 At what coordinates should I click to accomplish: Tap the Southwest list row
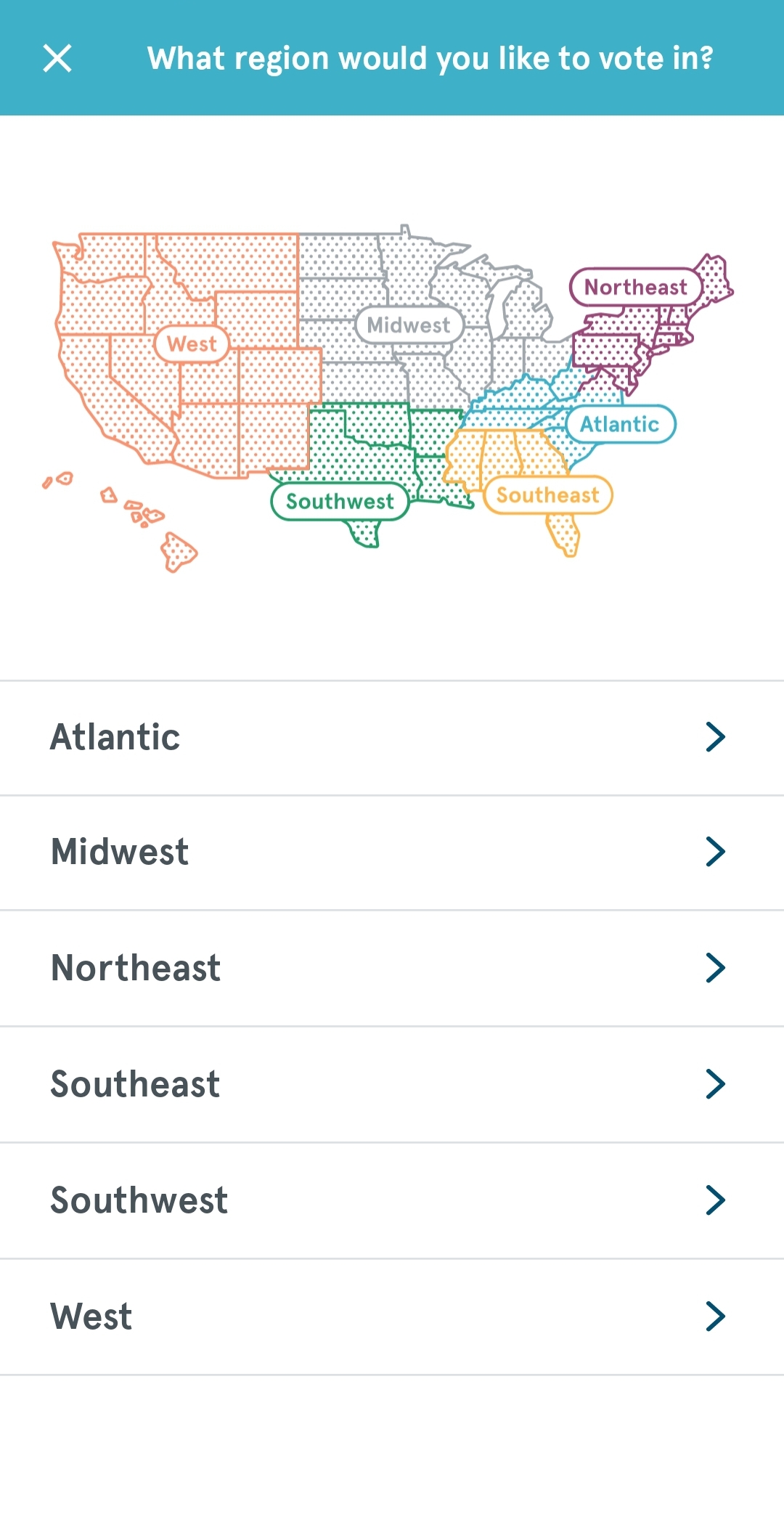point(392,1200)
